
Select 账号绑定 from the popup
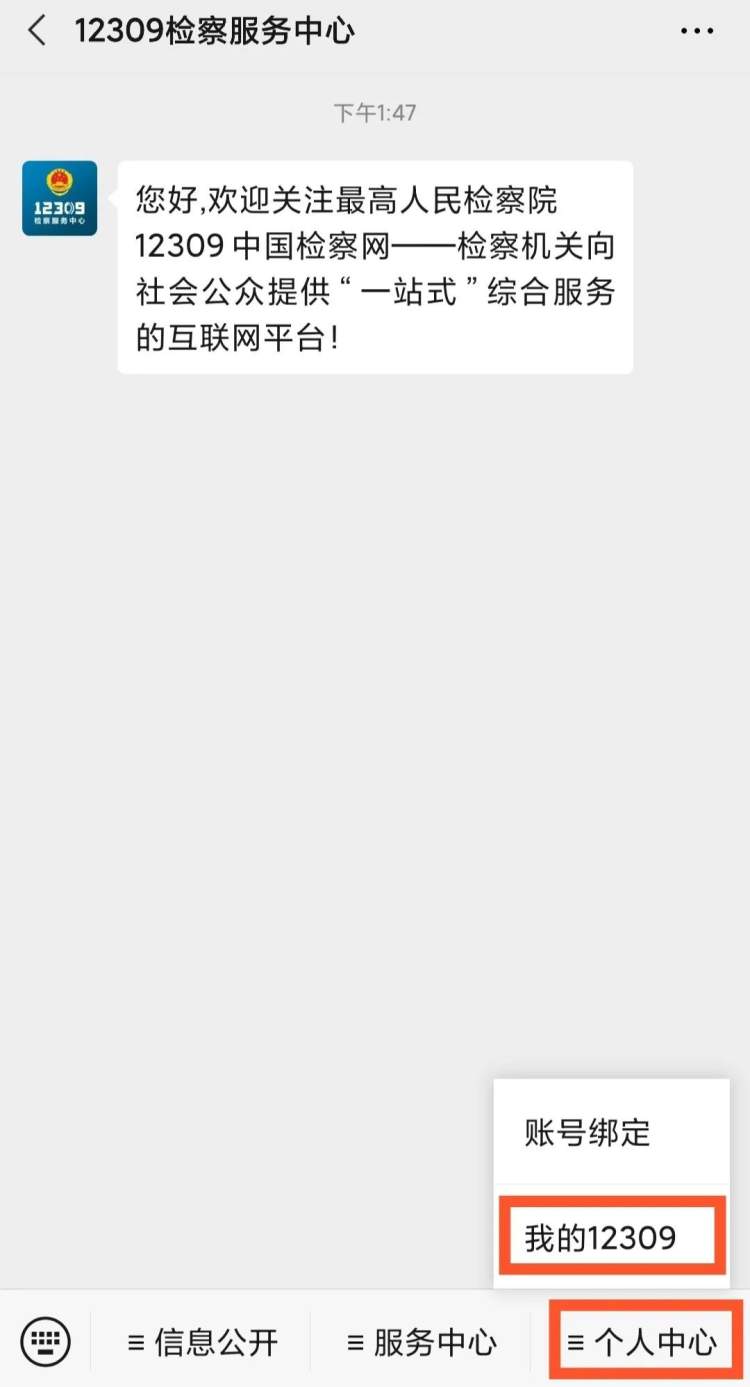(588, 1132)
